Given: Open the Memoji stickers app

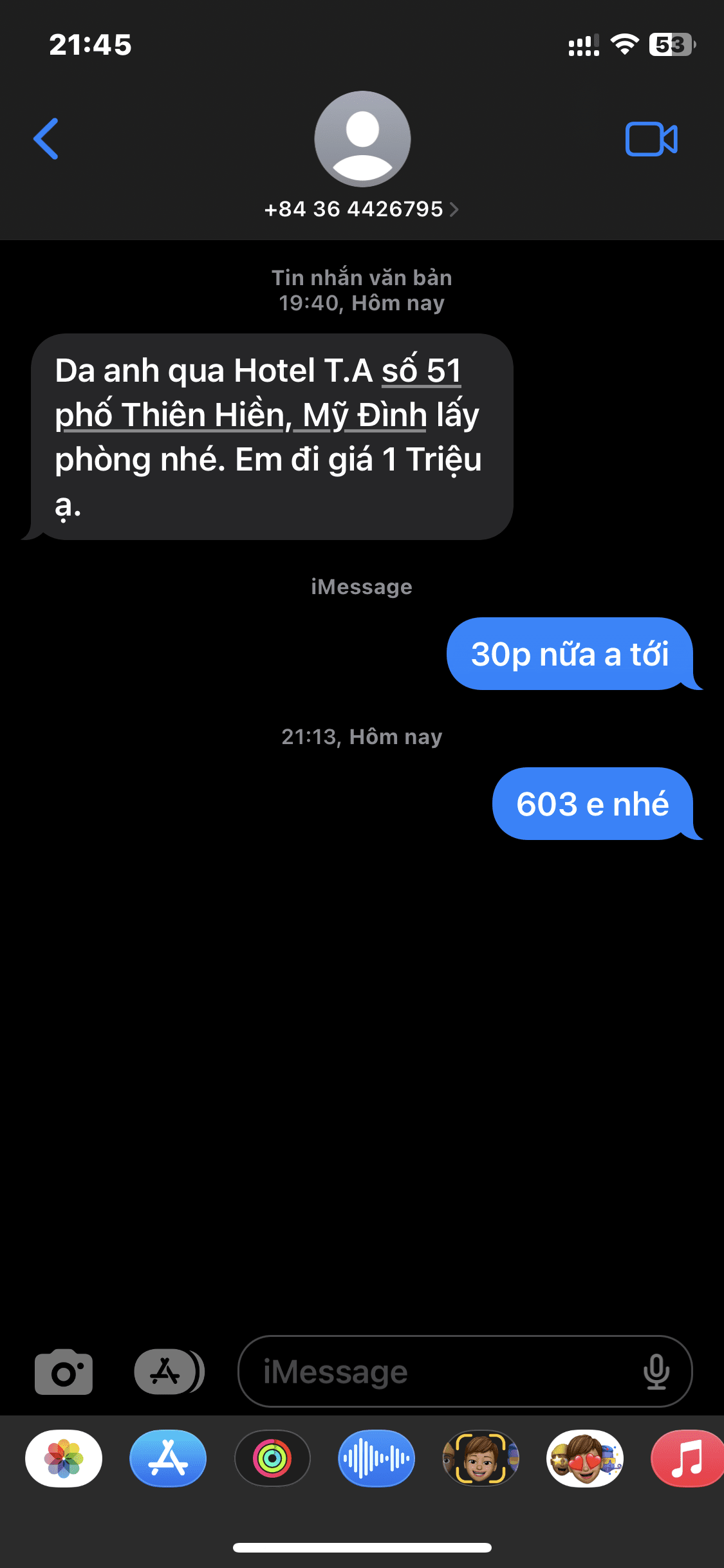Looking at the screenshot, I should [585, 1459].
